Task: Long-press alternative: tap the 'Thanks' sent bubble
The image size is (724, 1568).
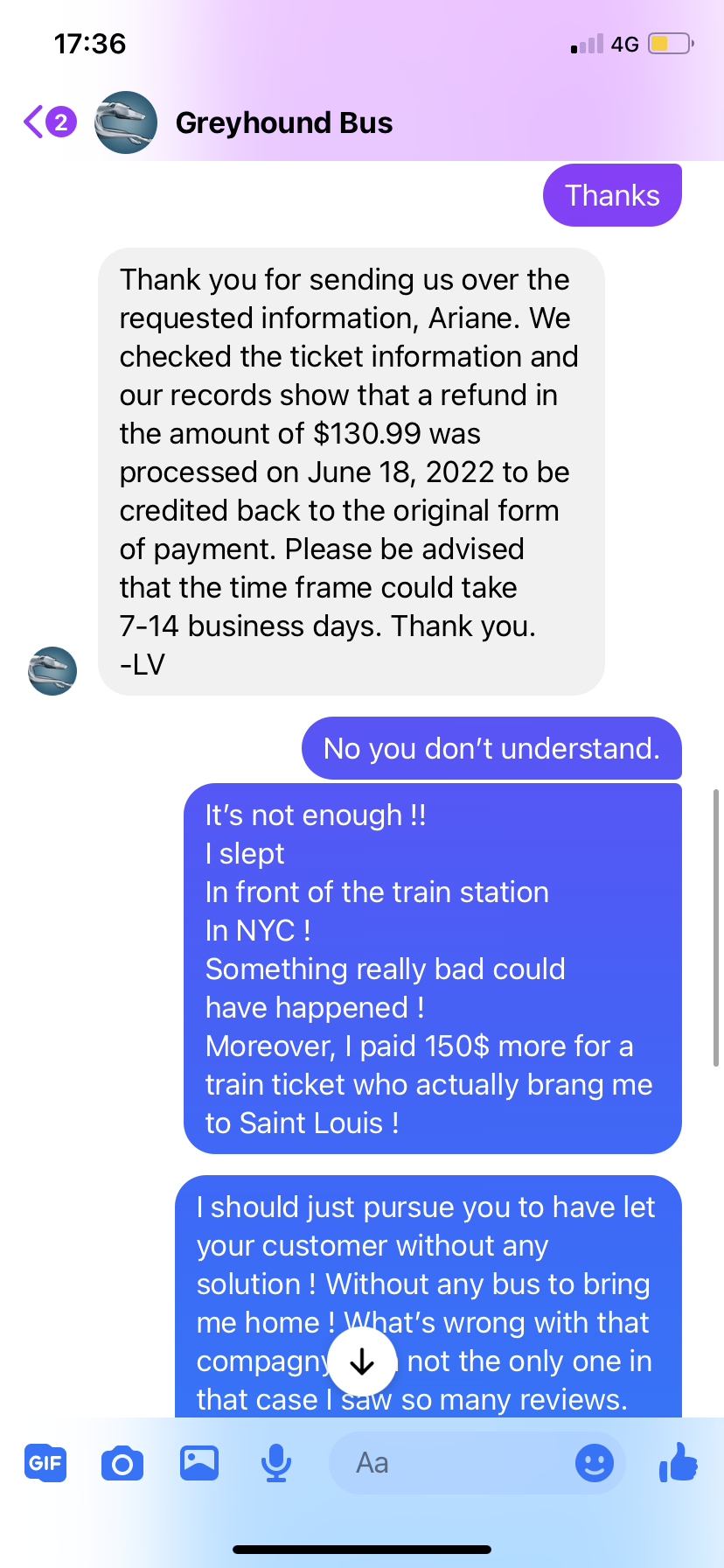Action: tap(611, 194)
